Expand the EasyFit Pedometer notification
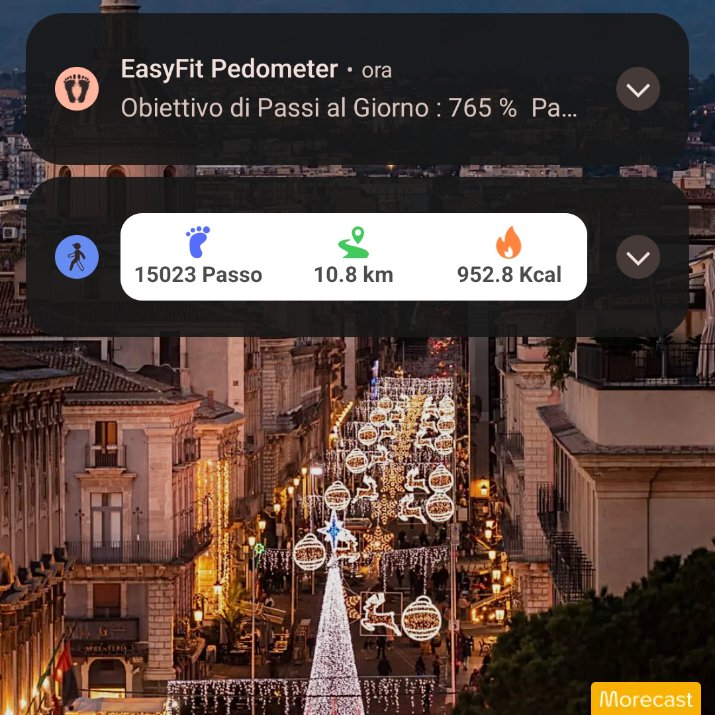 pos(637,89)
